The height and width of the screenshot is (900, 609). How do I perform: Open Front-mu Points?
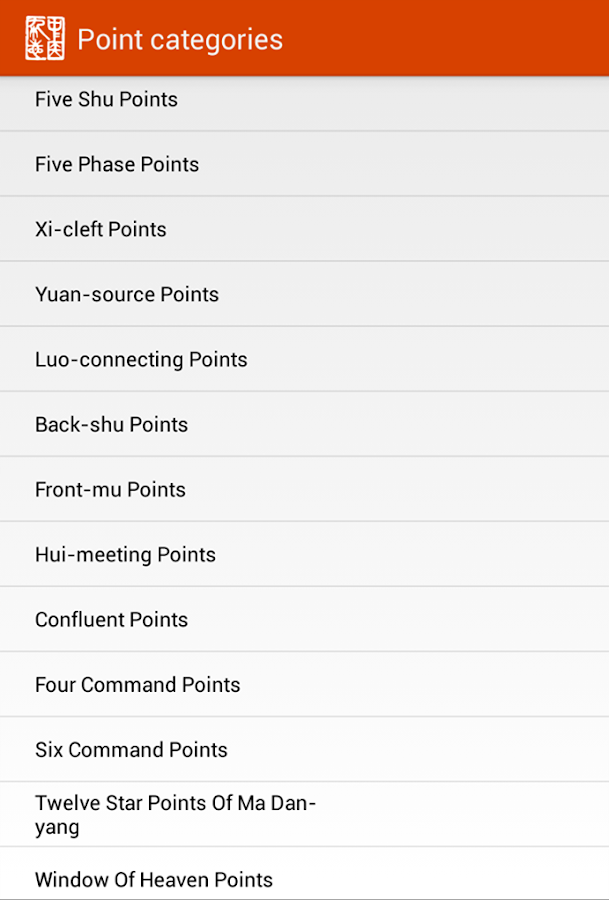(110, 490)
